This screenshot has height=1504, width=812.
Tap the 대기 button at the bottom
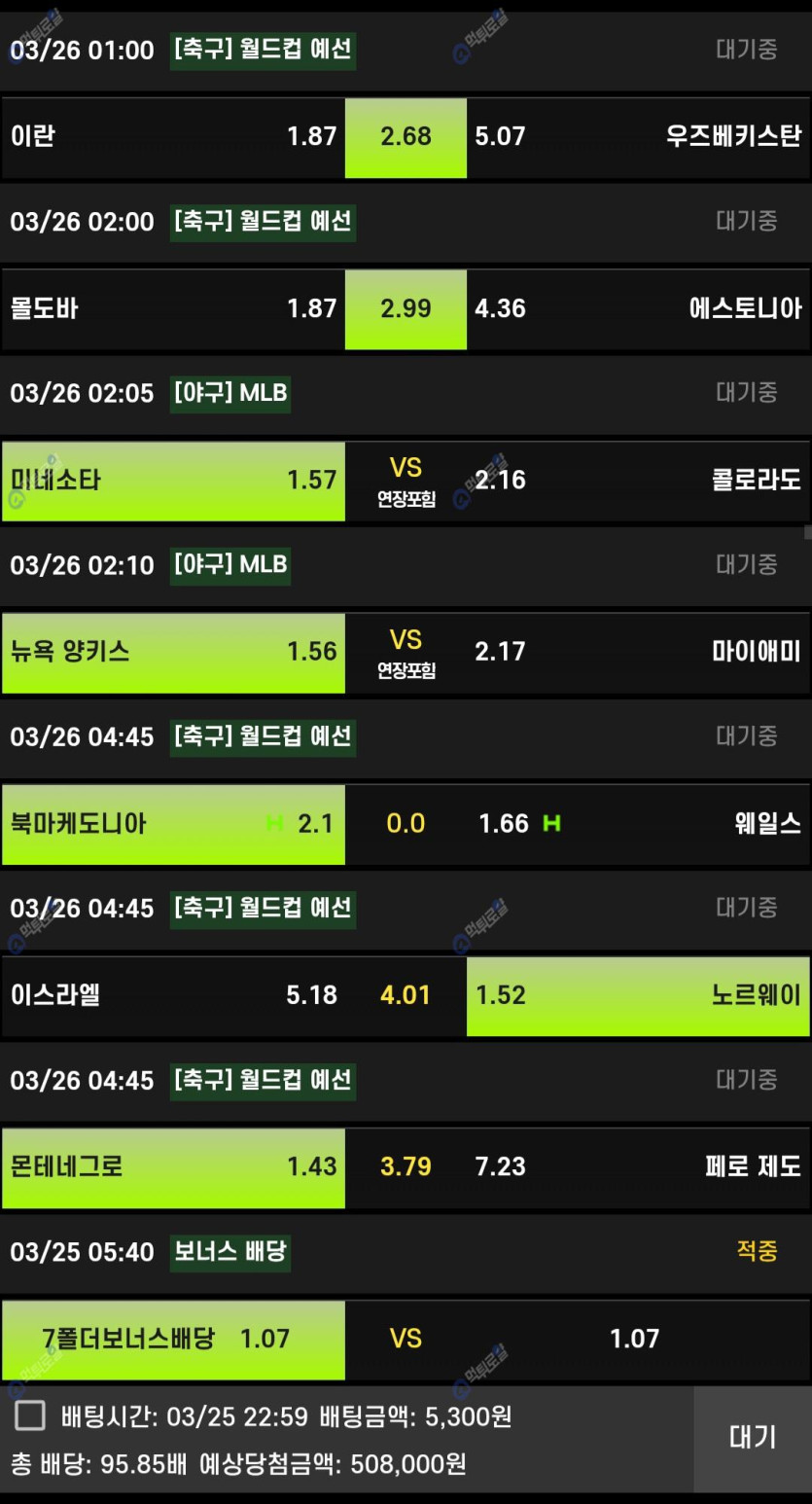753,1438
